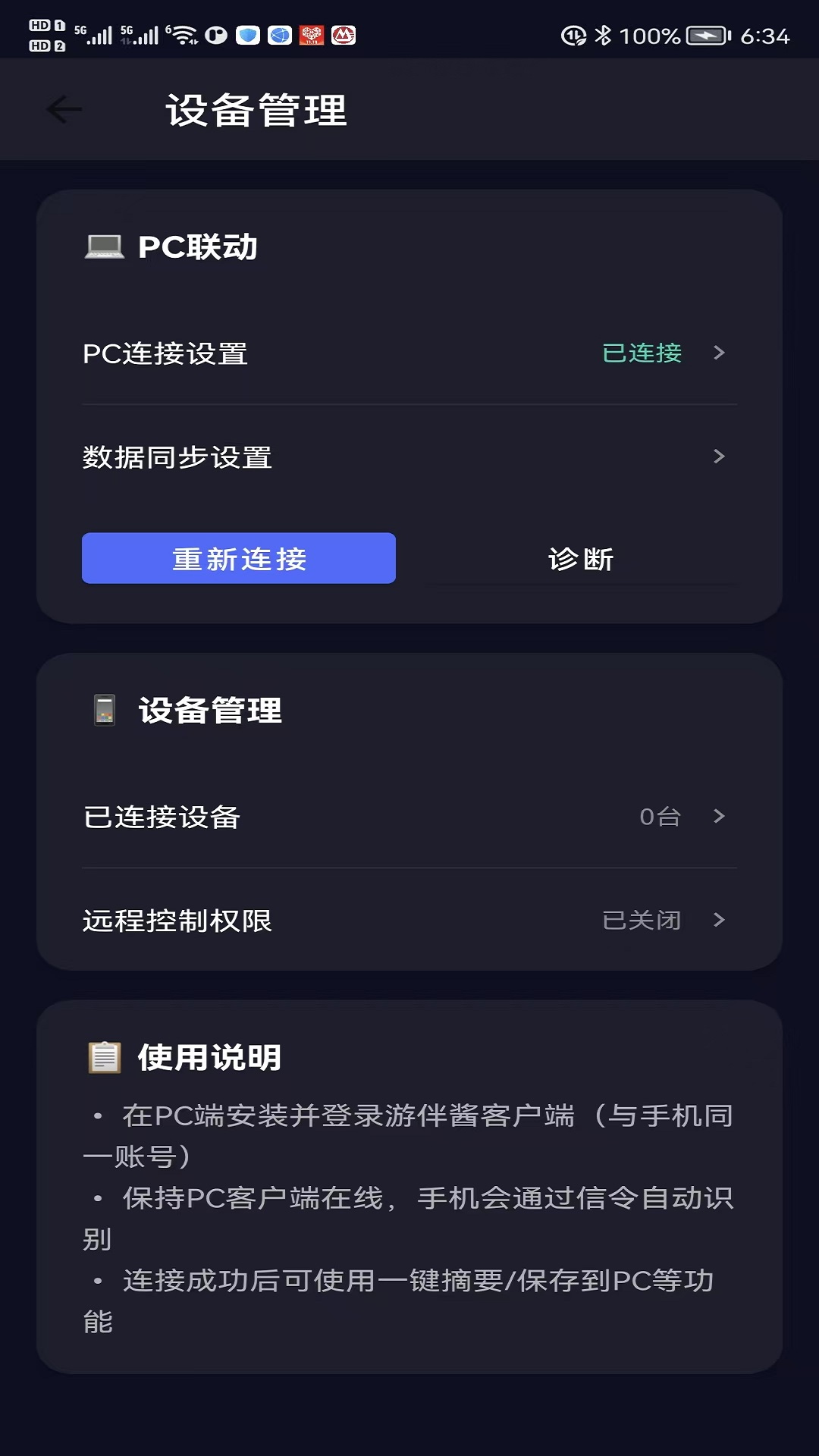Check the PC connection status 已连接
Viewport: 819px width, 1456px height.
click(641, 353)
